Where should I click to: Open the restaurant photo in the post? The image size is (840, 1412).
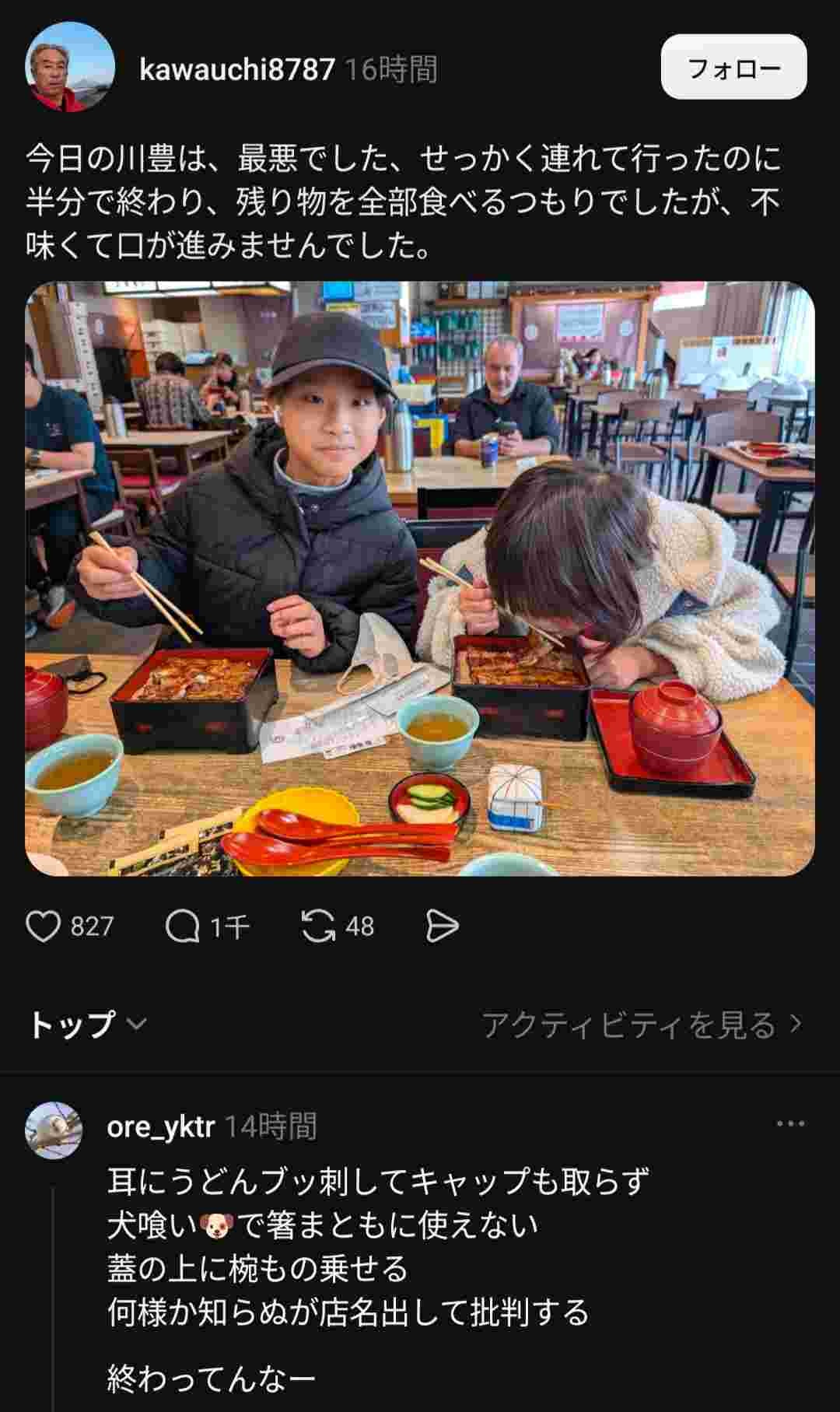pos(420,578)
